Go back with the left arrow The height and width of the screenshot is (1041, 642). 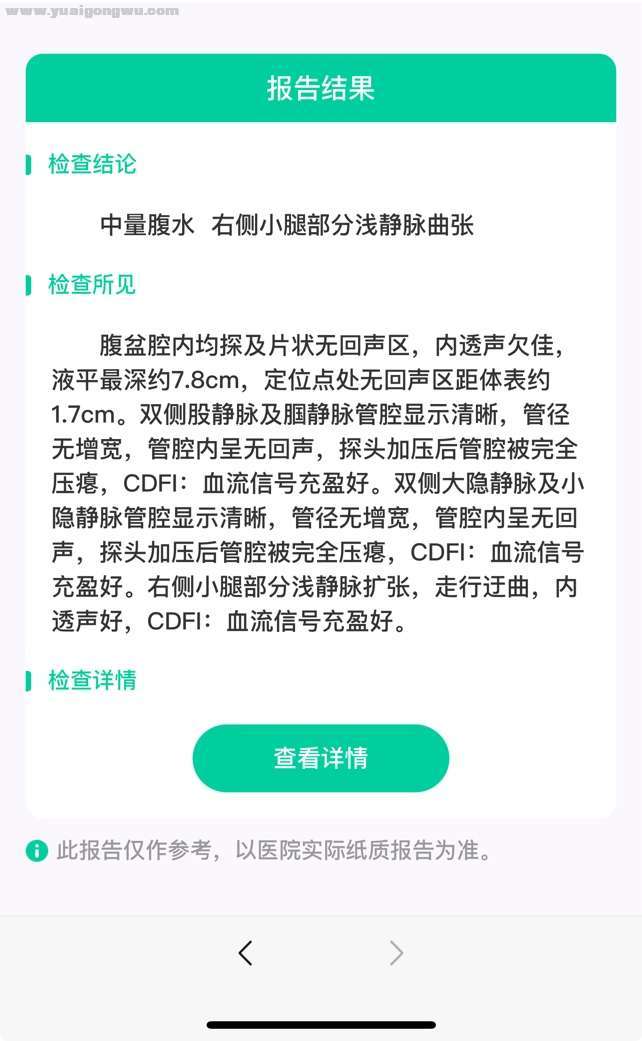[x=246, y=953]
